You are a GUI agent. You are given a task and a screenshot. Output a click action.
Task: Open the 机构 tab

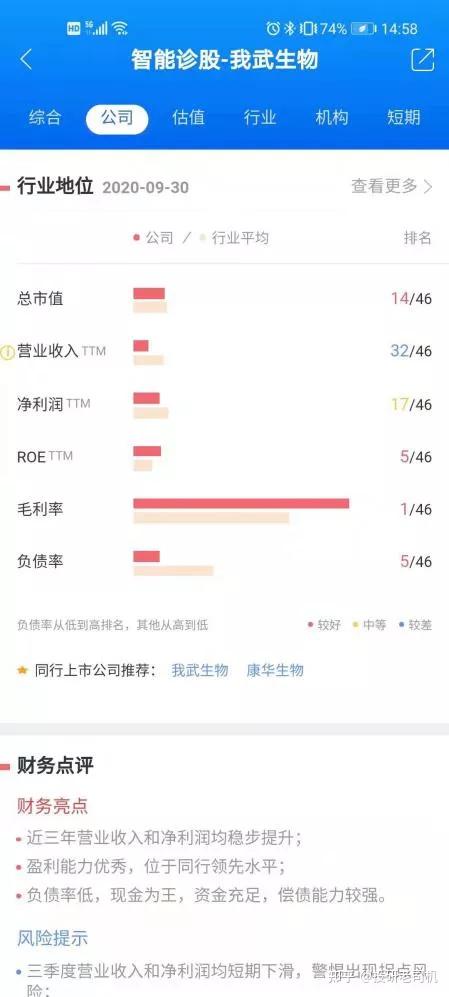[332, 118]
